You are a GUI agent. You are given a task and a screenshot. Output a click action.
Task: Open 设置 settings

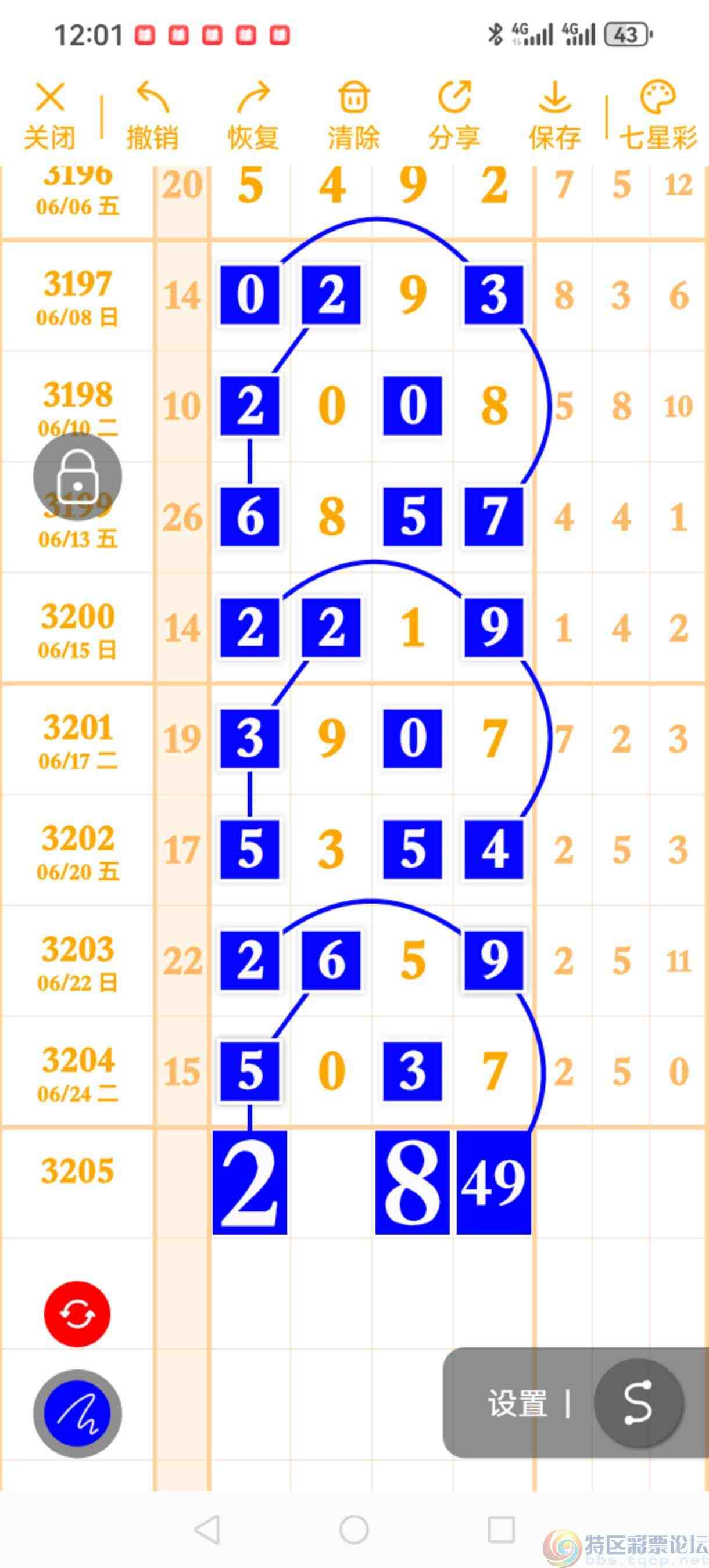[517, 1404]
